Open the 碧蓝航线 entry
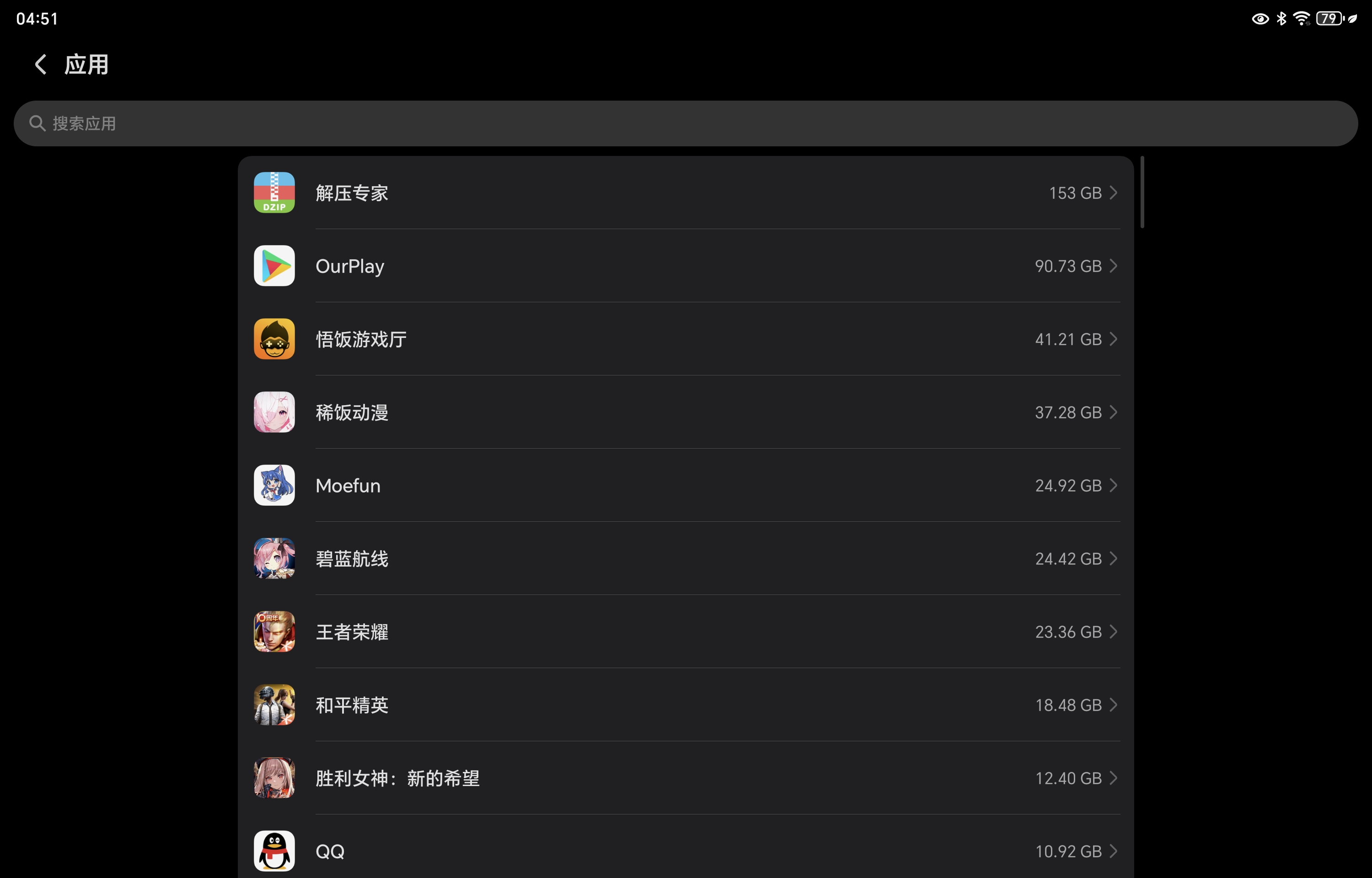 [684, 559]
